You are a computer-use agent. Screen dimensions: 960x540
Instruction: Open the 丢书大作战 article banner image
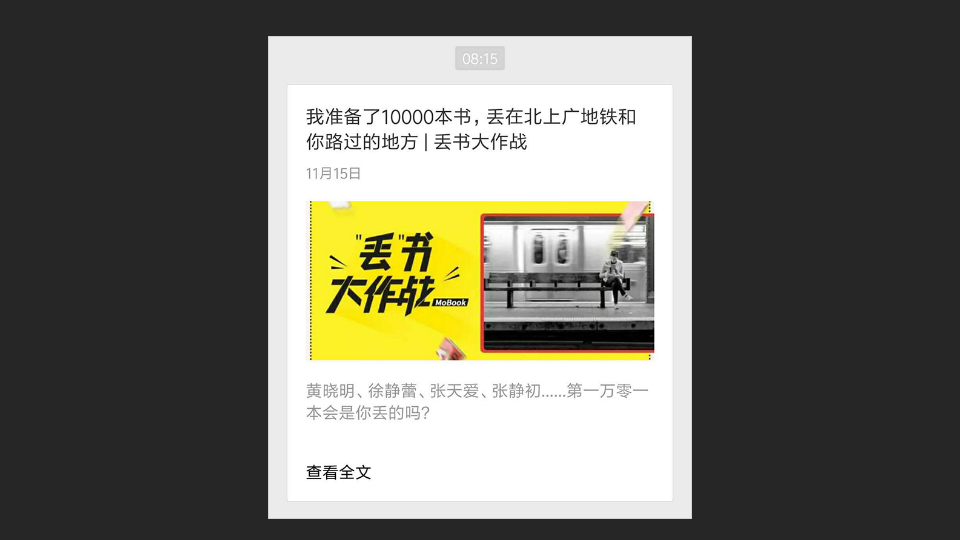480,280
